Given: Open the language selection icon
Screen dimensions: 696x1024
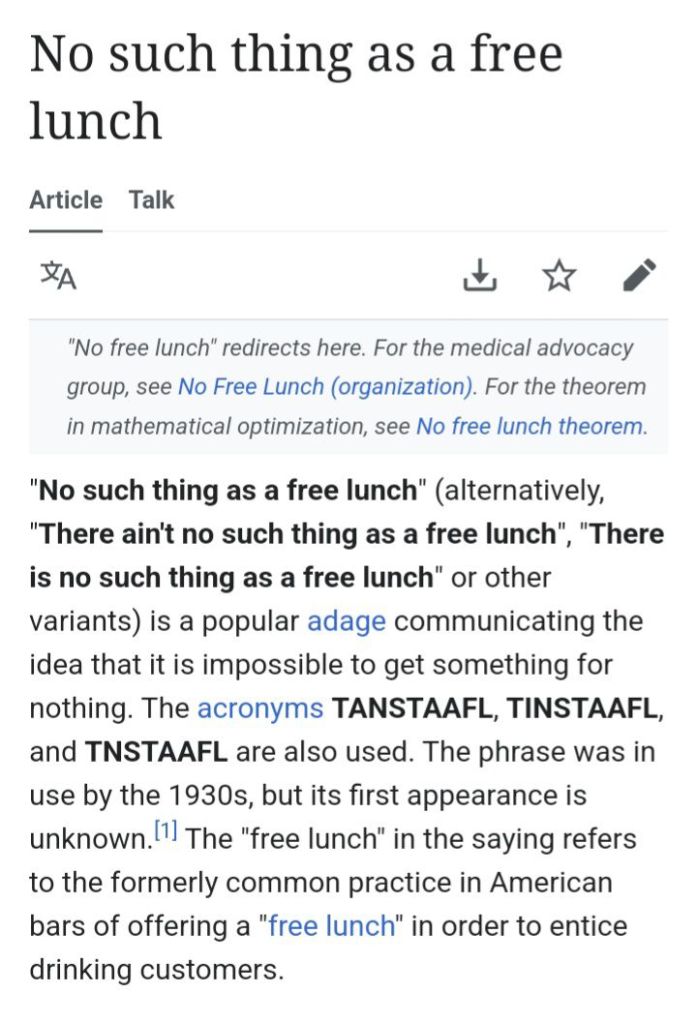Looking at the screenshot, I should 58,275.
